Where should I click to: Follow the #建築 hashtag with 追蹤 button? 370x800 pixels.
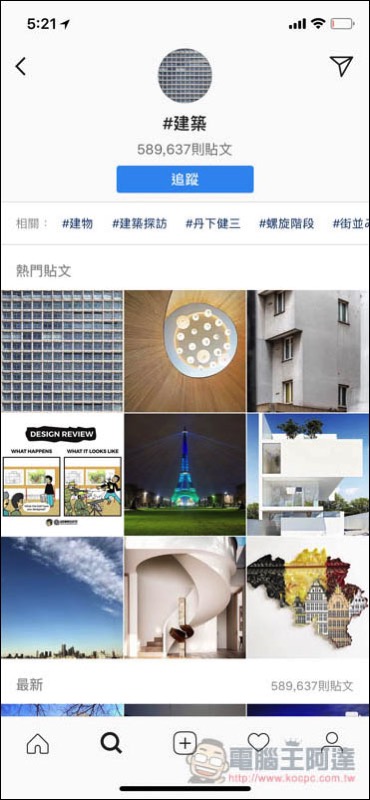[185, 179]
